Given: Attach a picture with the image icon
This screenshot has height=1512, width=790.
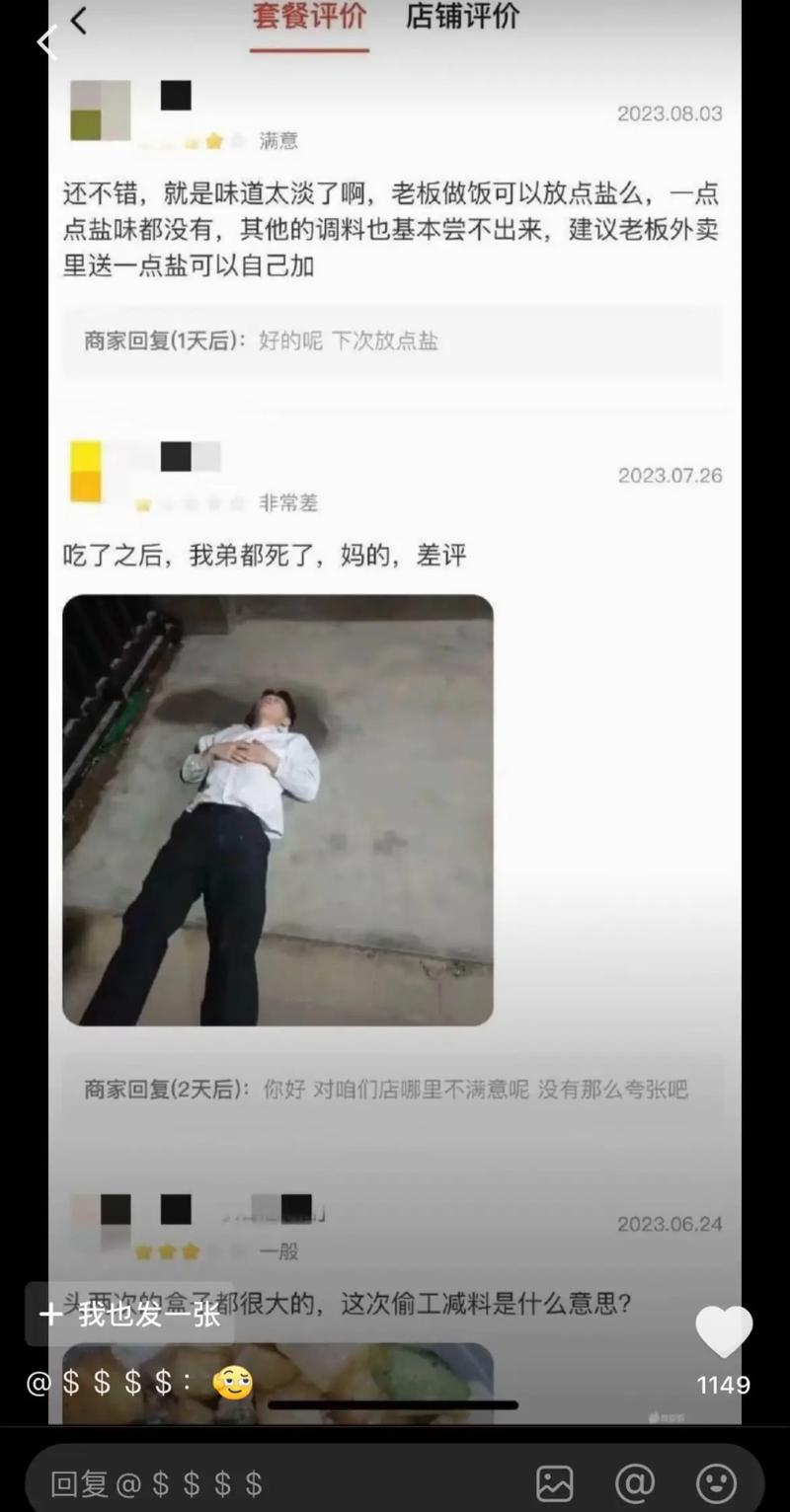Looking at the screenshot, I should 555,1483.
